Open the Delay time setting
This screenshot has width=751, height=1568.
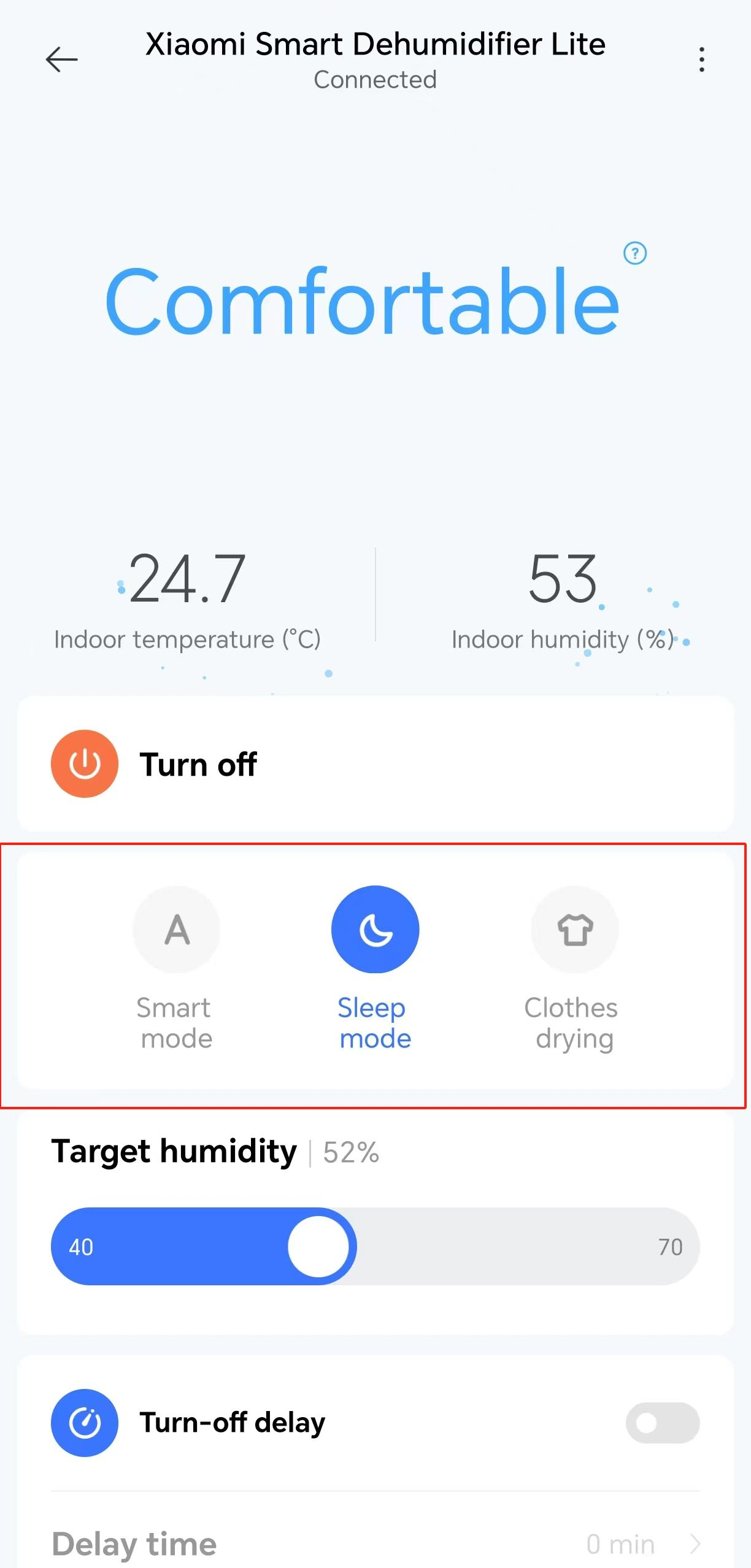point(375,1543)
